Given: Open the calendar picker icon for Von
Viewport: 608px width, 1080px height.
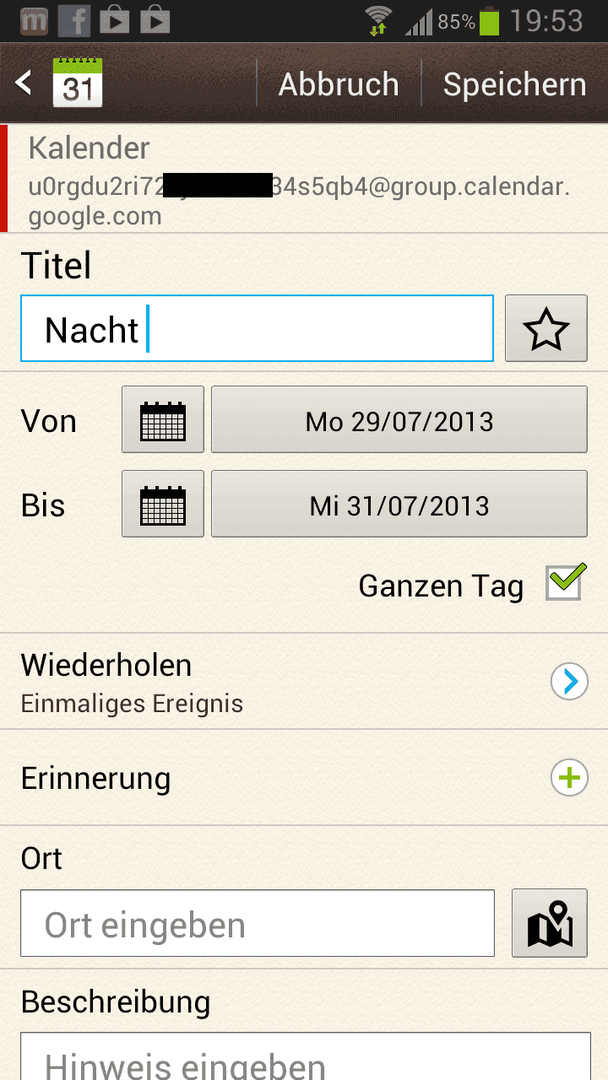Looking at the screenshot, I should tap(163, 420).
